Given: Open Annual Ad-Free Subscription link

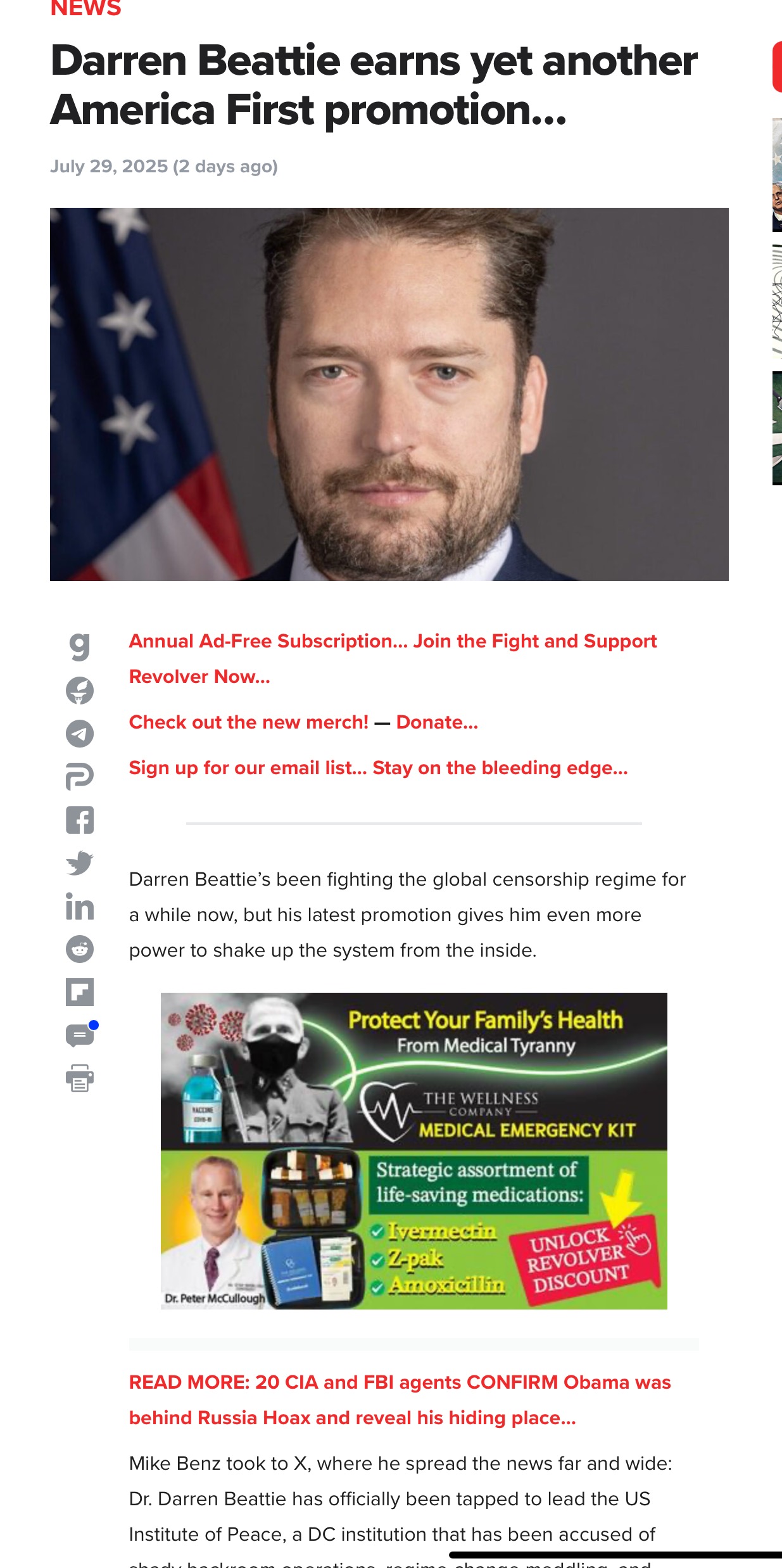Looking at the screenshot, I should click(x=393, y=642).
